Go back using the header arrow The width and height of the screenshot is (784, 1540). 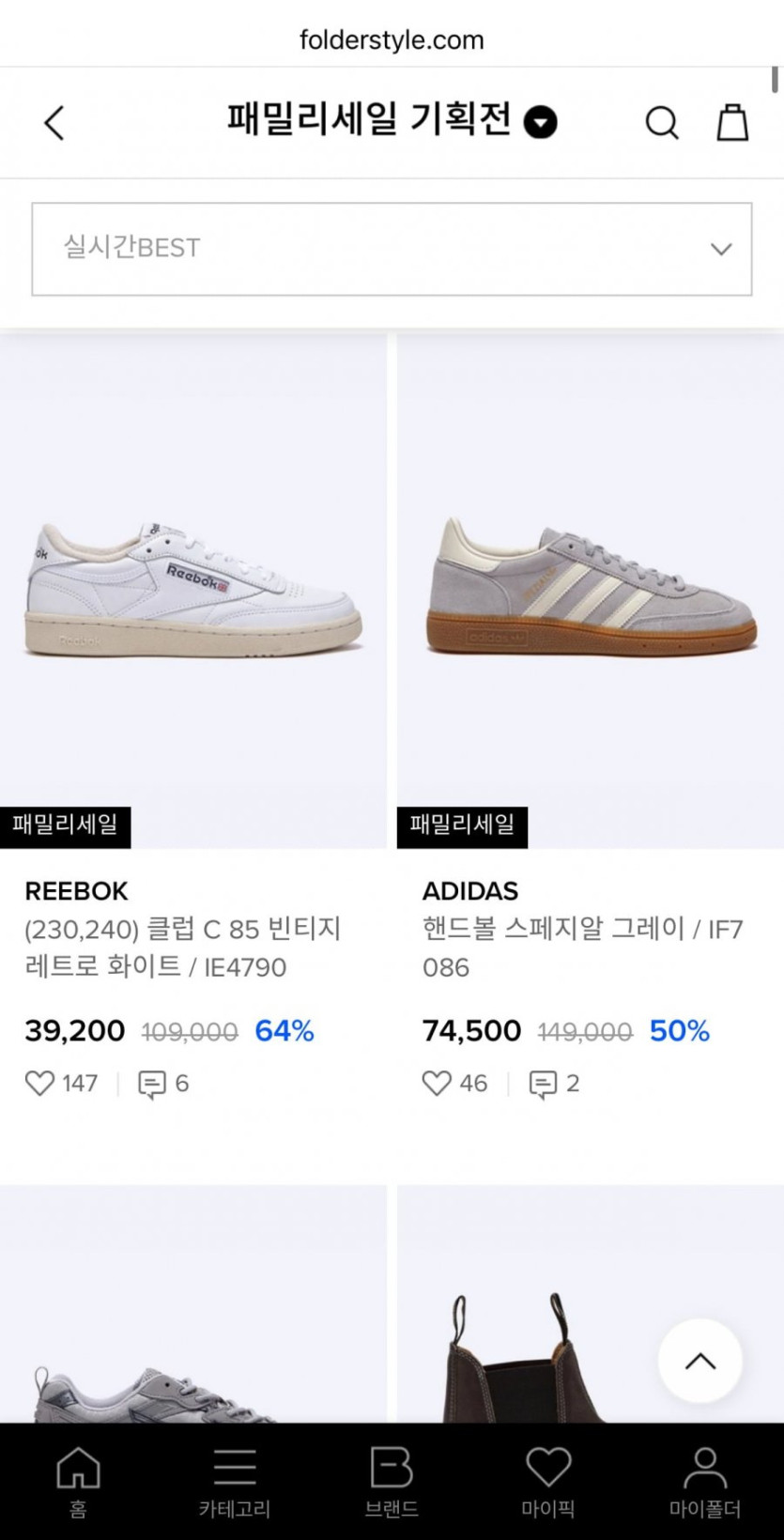click(54, 123)
